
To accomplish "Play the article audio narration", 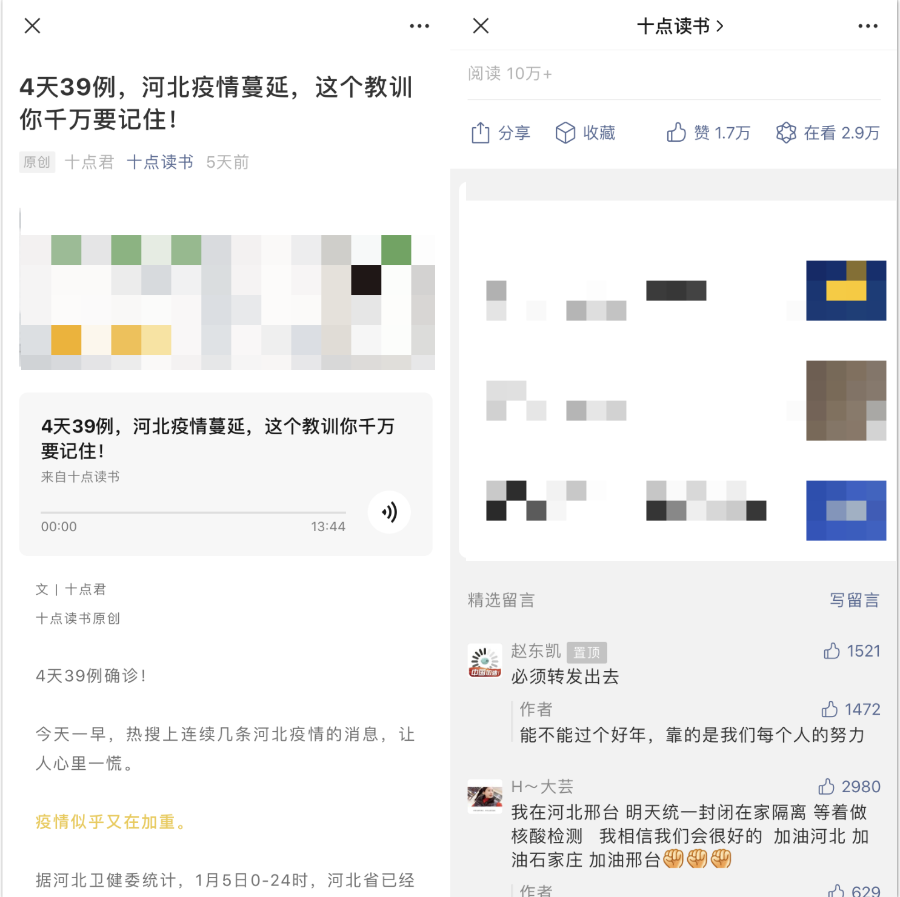I will point(389,513).
